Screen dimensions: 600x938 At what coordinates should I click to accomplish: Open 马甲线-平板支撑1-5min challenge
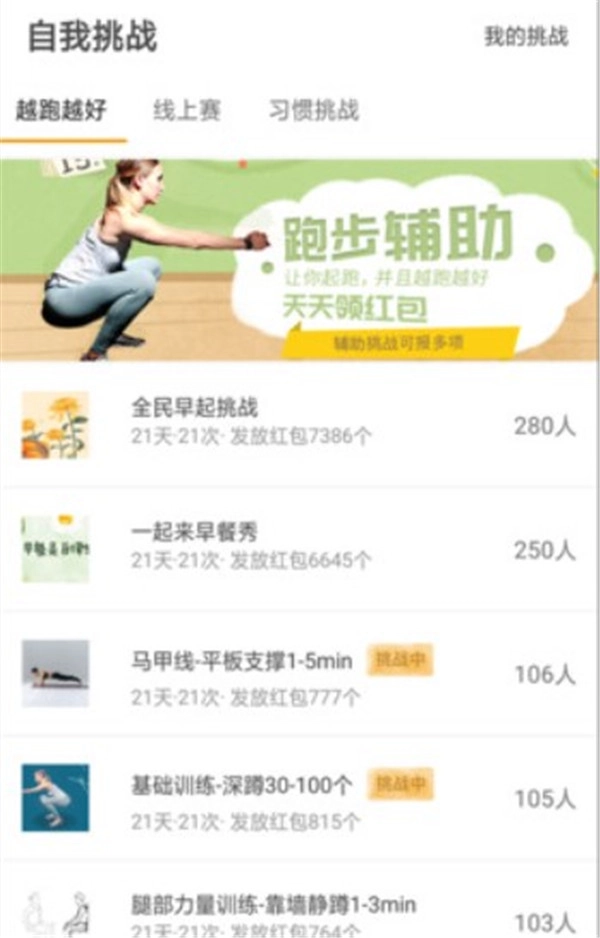(x=299, y=673)
